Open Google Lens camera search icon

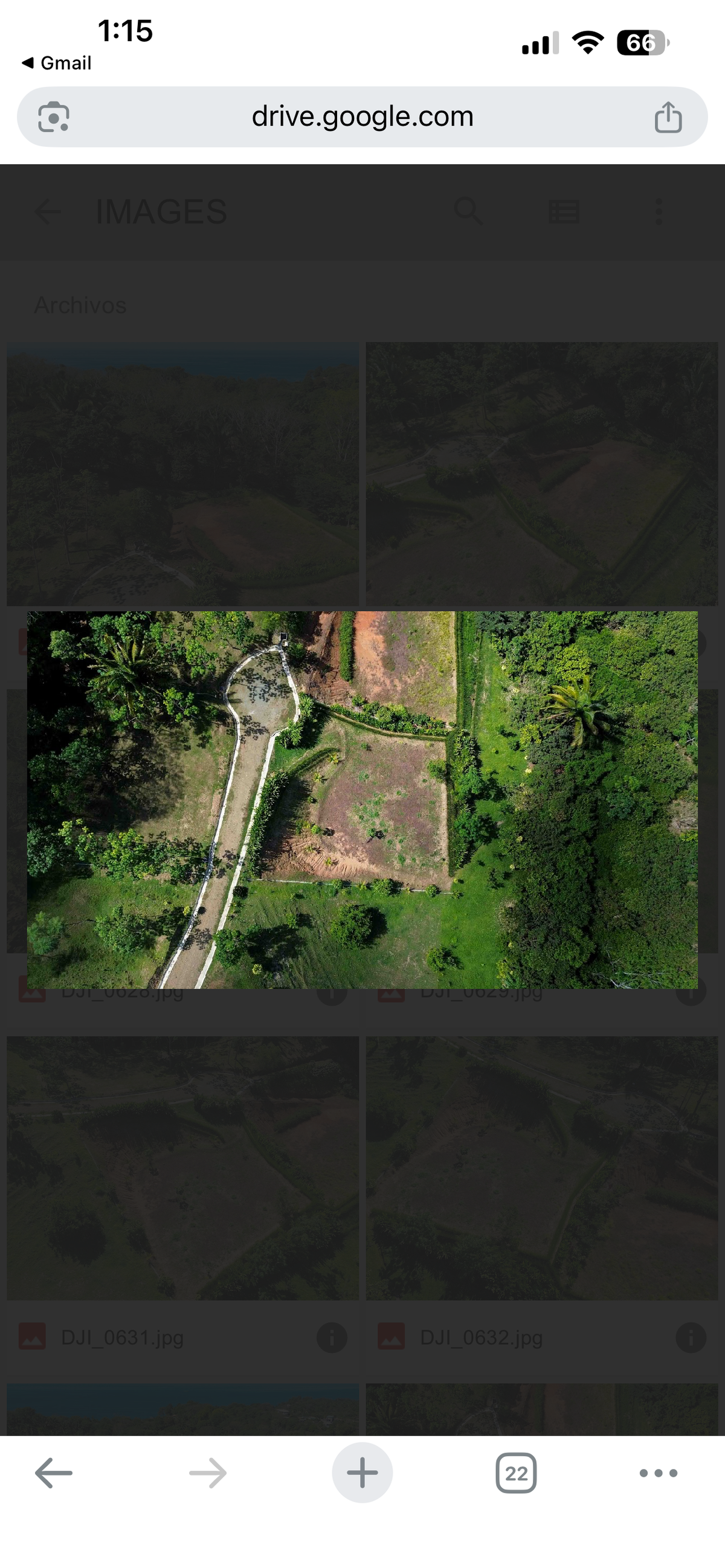coord(54,117)
